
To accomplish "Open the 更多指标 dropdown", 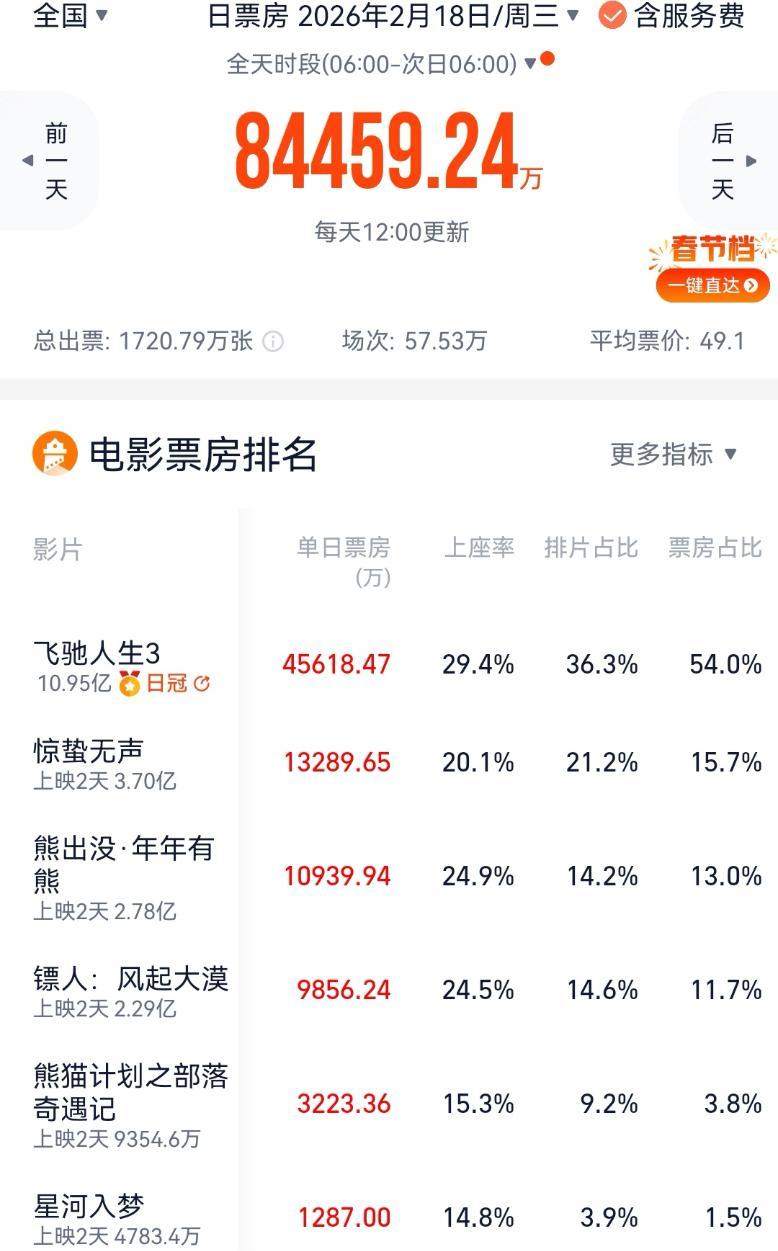I will [673, 454].
